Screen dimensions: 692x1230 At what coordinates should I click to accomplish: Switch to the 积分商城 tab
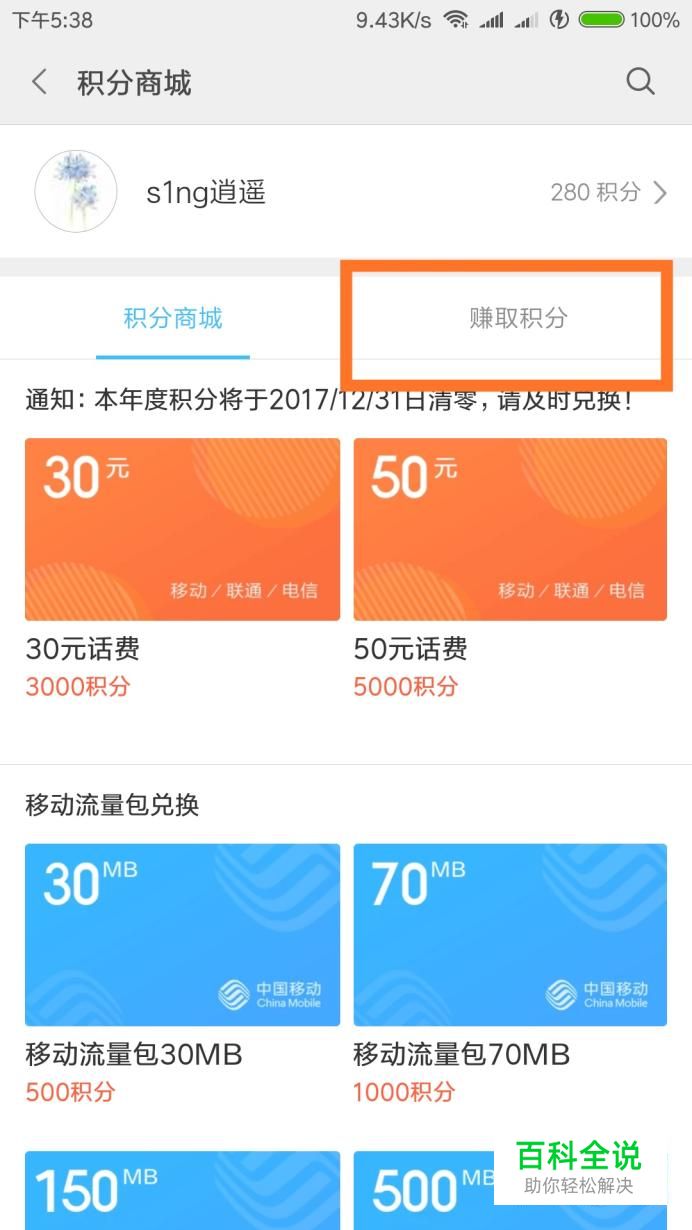point(173,319)
